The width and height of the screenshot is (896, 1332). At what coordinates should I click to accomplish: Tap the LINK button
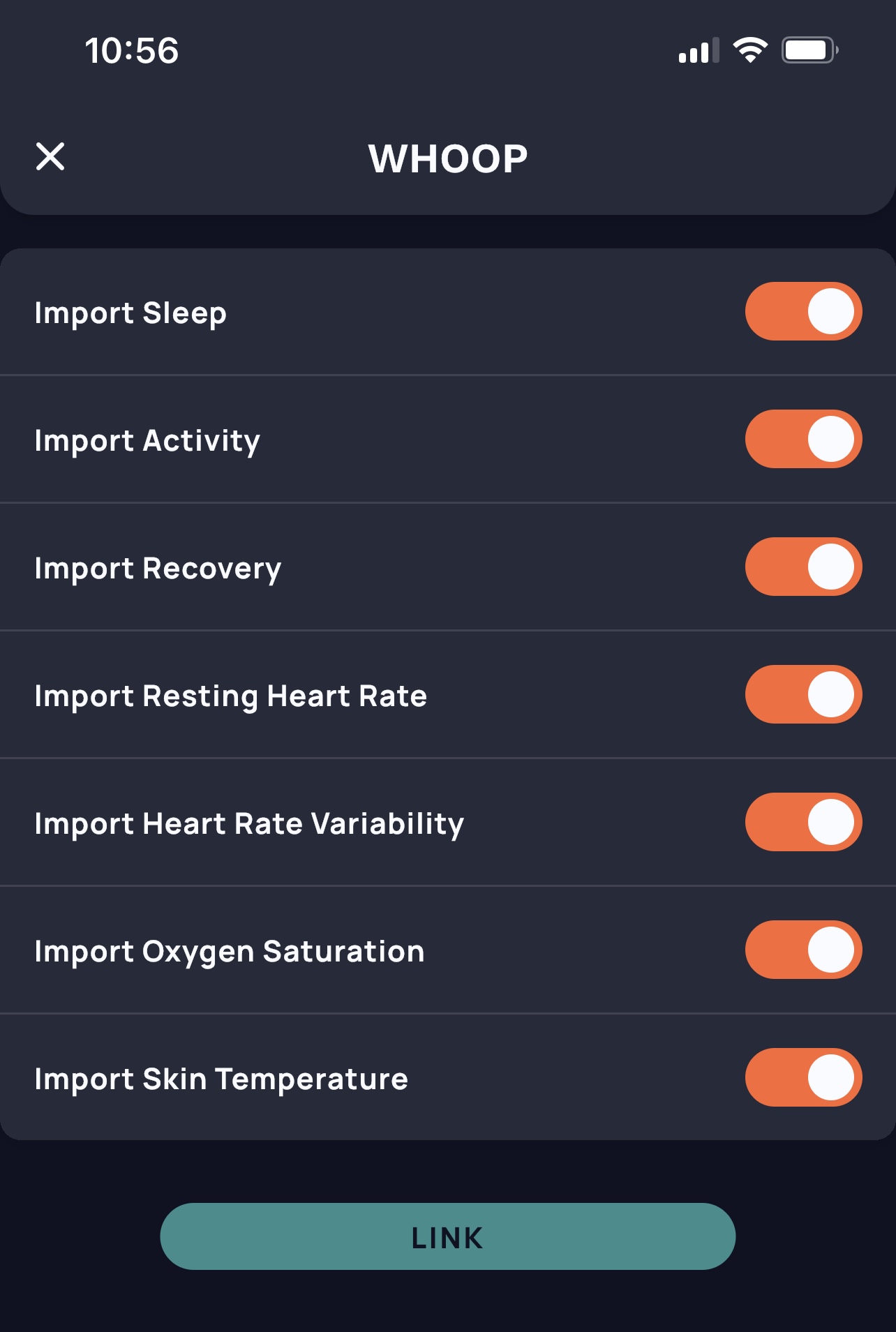click(447, 1236)
